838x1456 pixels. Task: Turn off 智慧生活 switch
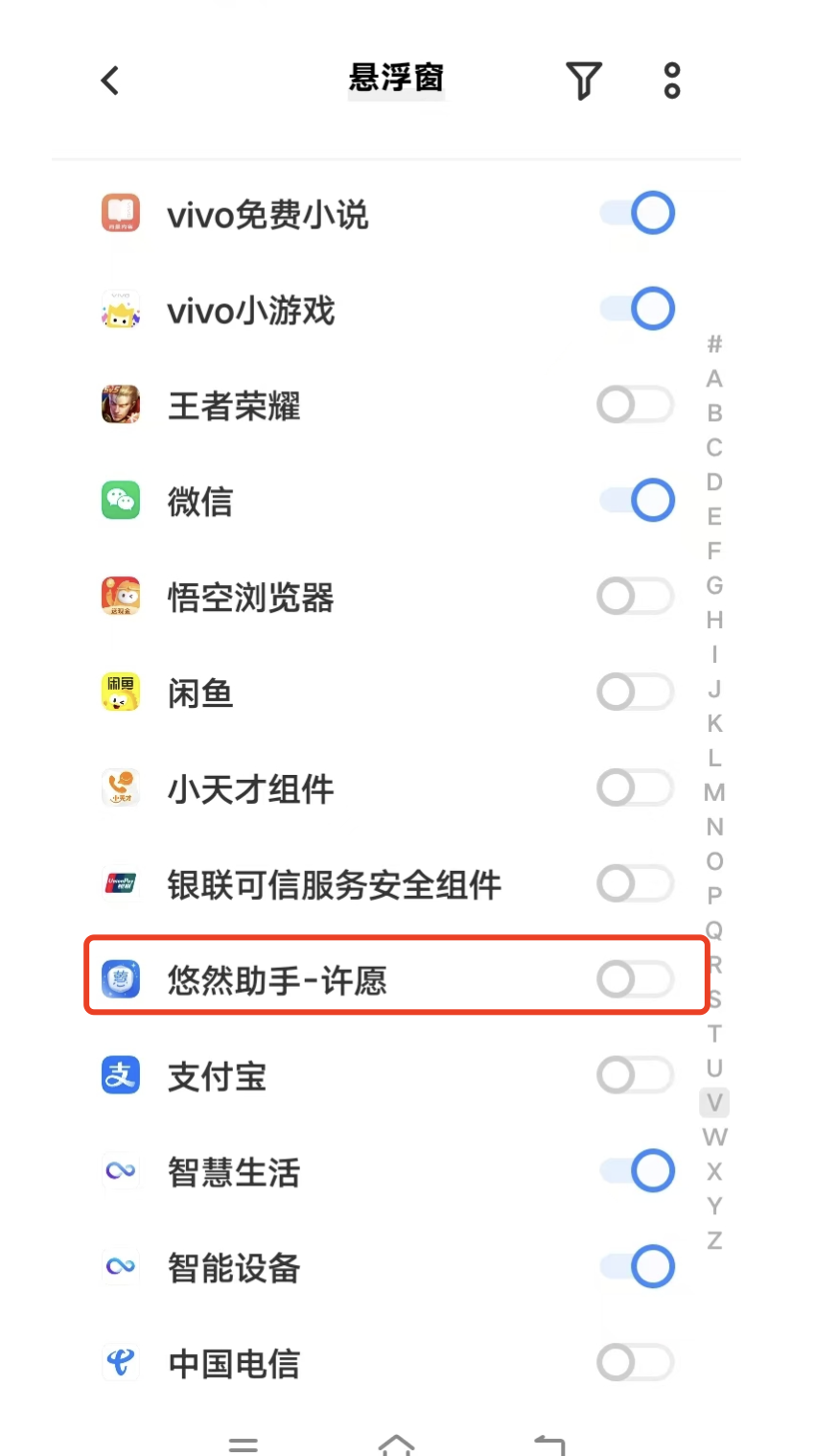[637, 1171]
